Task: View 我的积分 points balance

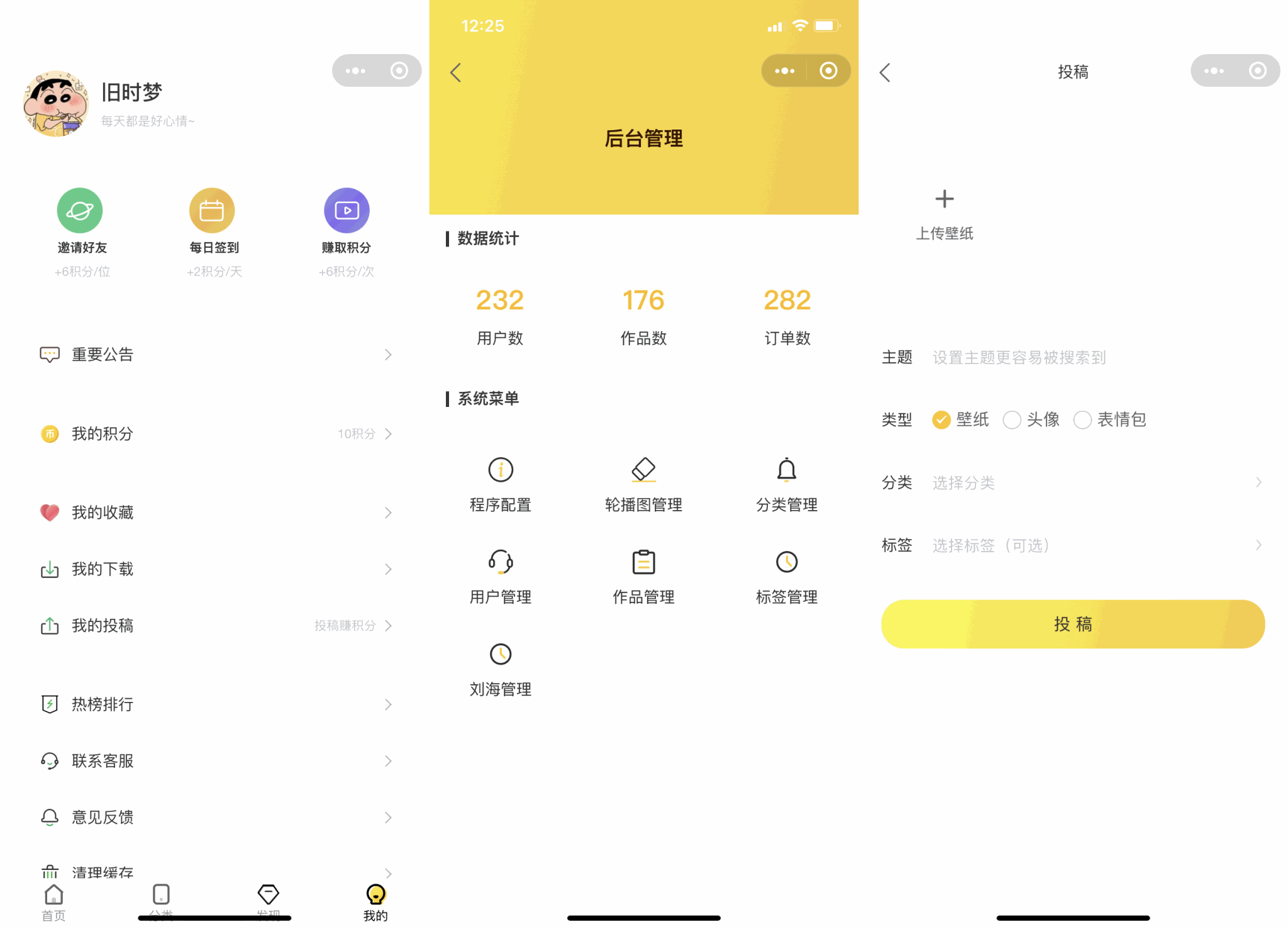Action: (214, 434)
